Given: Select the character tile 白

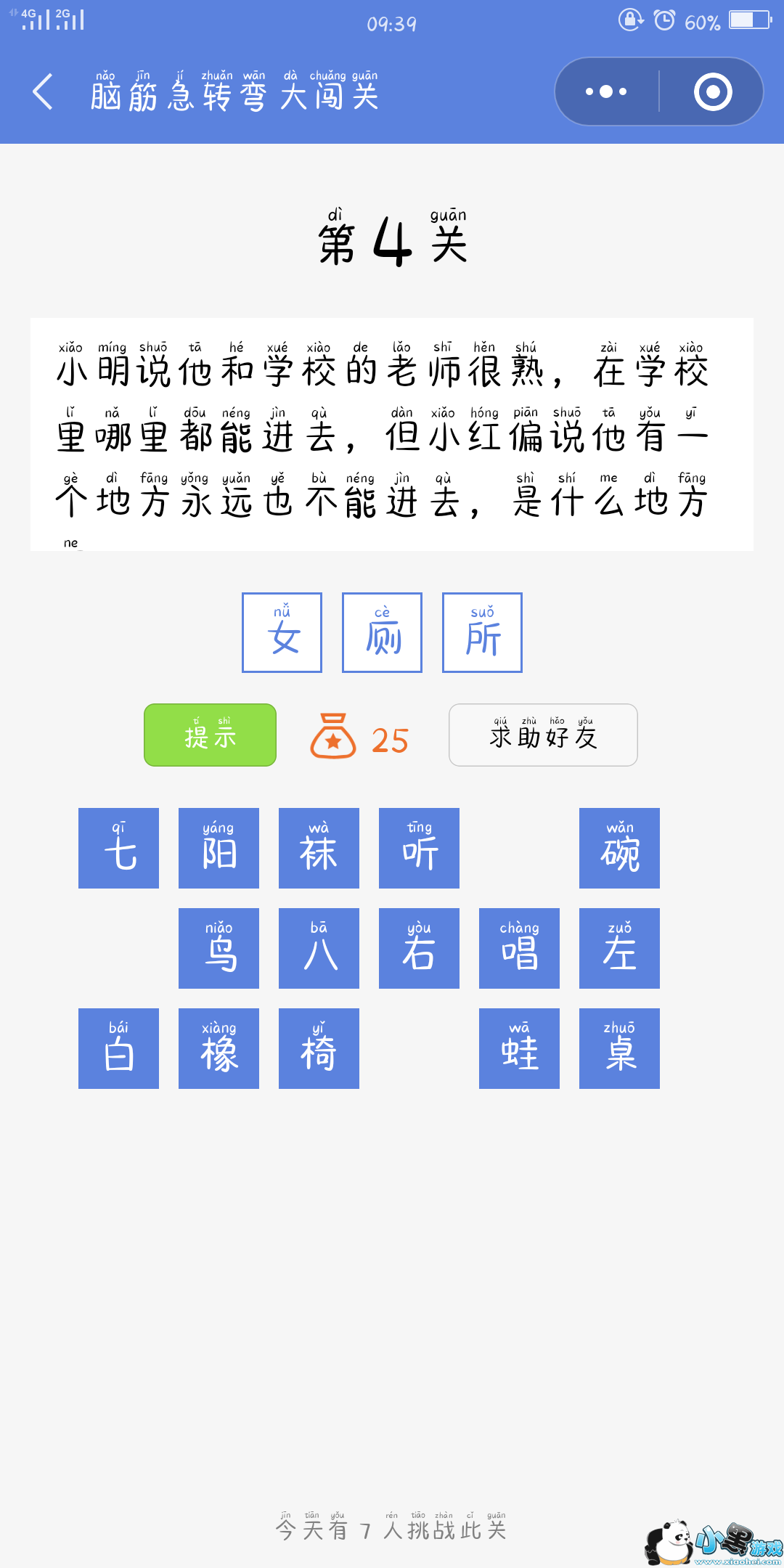Looking at the screenshot, I should [x=118, y=1048].
